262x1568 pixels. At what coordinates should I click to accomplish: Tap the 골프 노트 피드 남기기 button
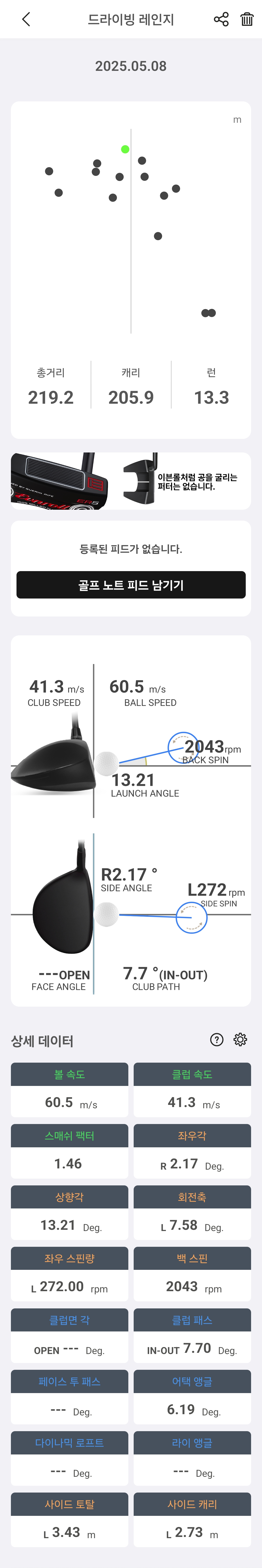[x=131, y=585]
